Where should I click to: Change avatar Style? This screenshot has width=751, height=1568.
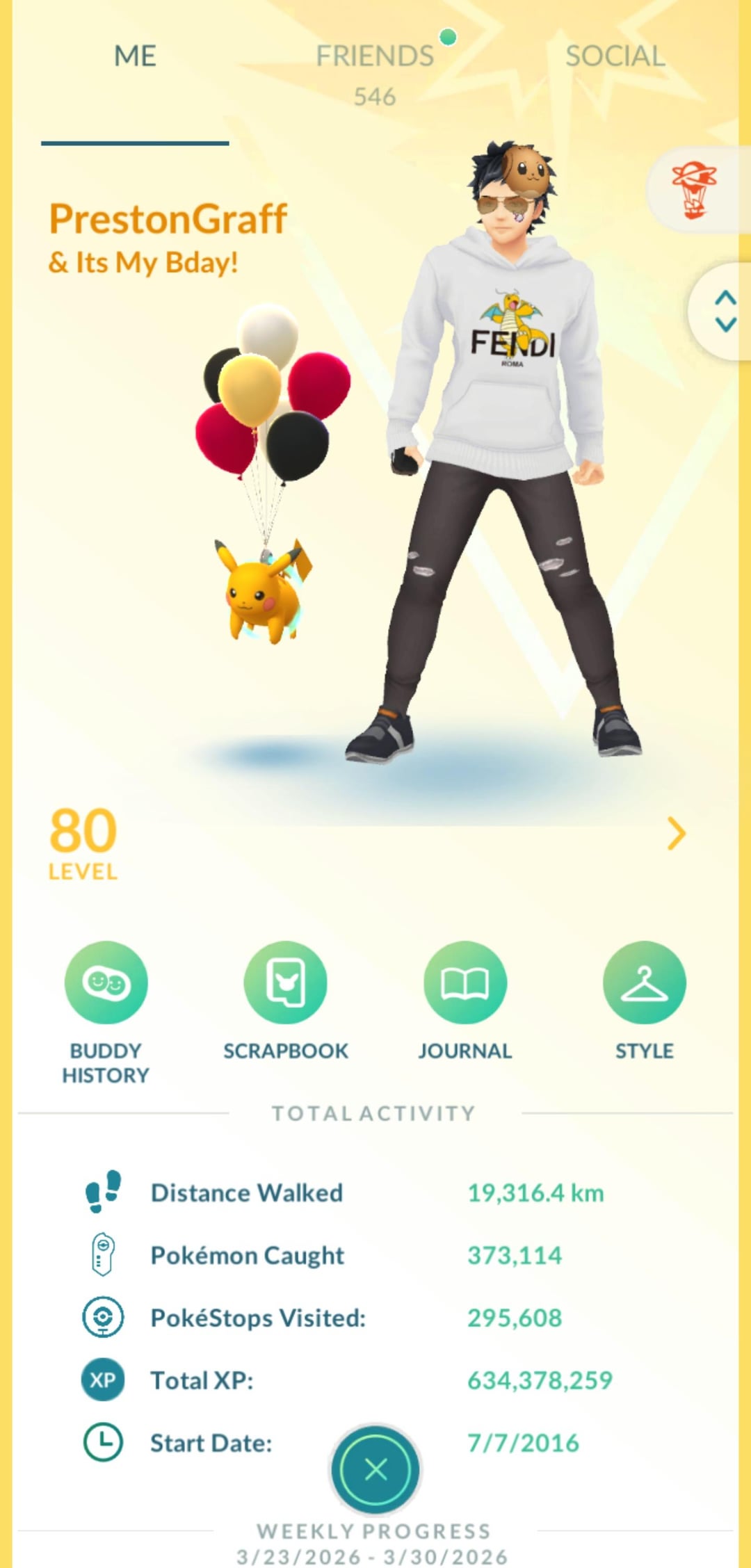pyautogui.click(x=644, y=983)
